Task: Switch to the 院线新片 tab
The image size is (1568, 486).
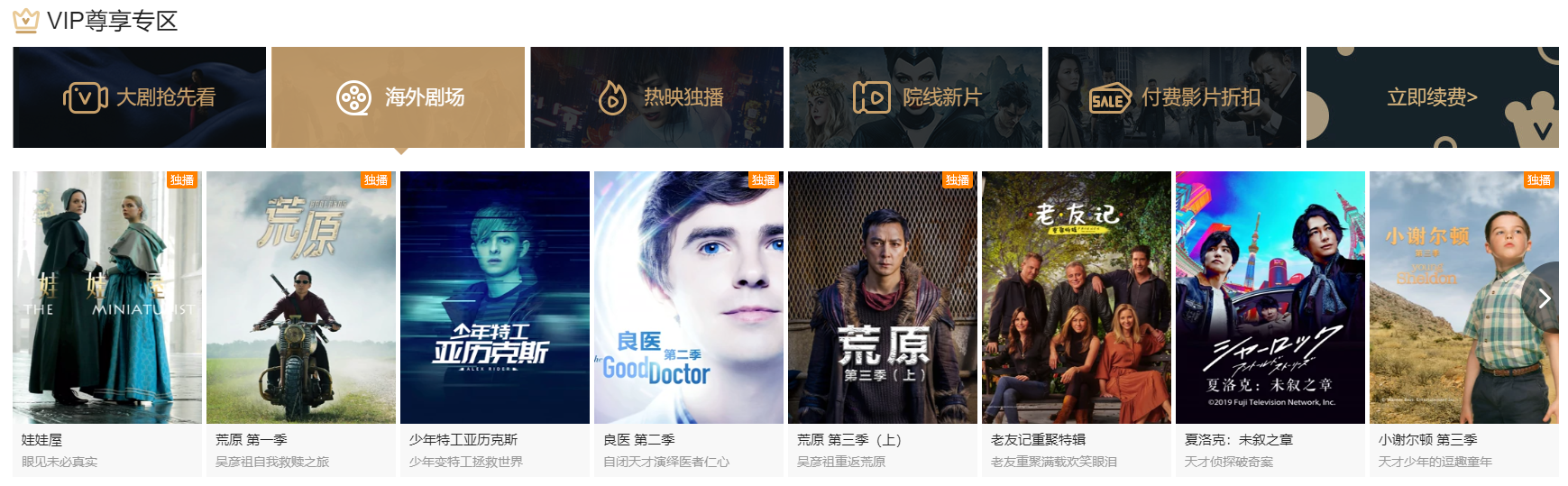Action: click(x=915, y=97)
